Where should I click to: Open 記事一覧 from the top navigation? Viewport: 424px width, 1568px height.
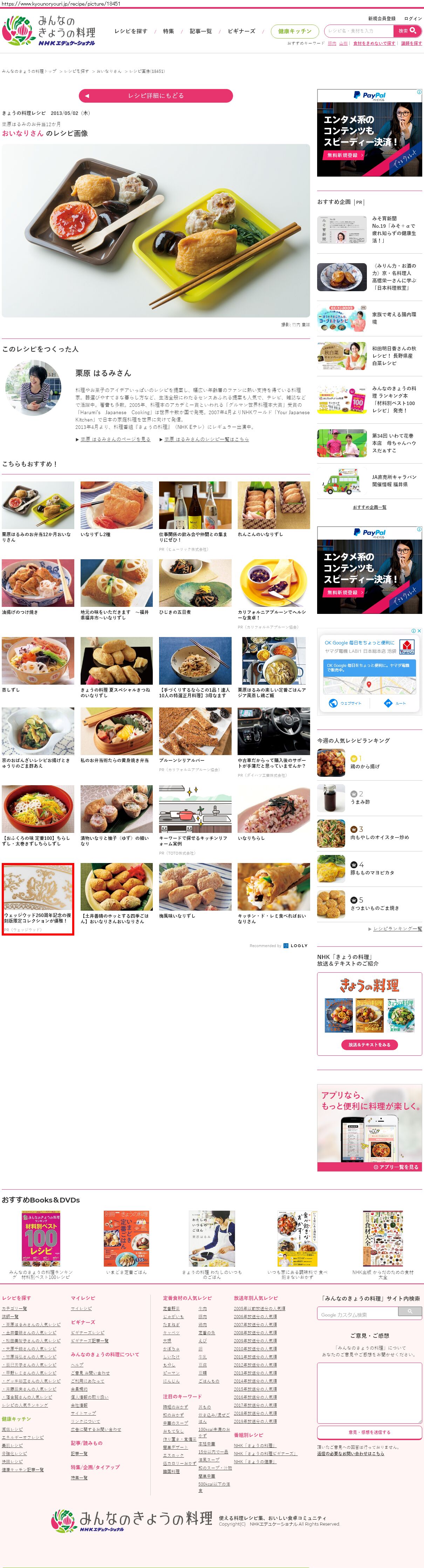[201, 31]
